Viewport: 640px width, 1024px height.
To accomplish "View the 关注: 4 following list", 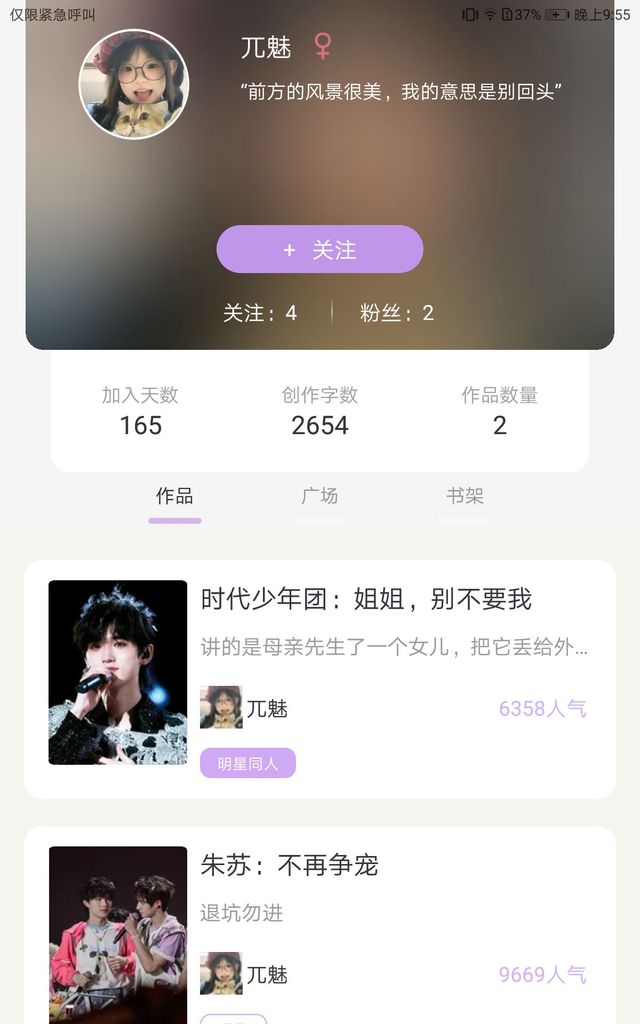I will click(x=260, y=313).
